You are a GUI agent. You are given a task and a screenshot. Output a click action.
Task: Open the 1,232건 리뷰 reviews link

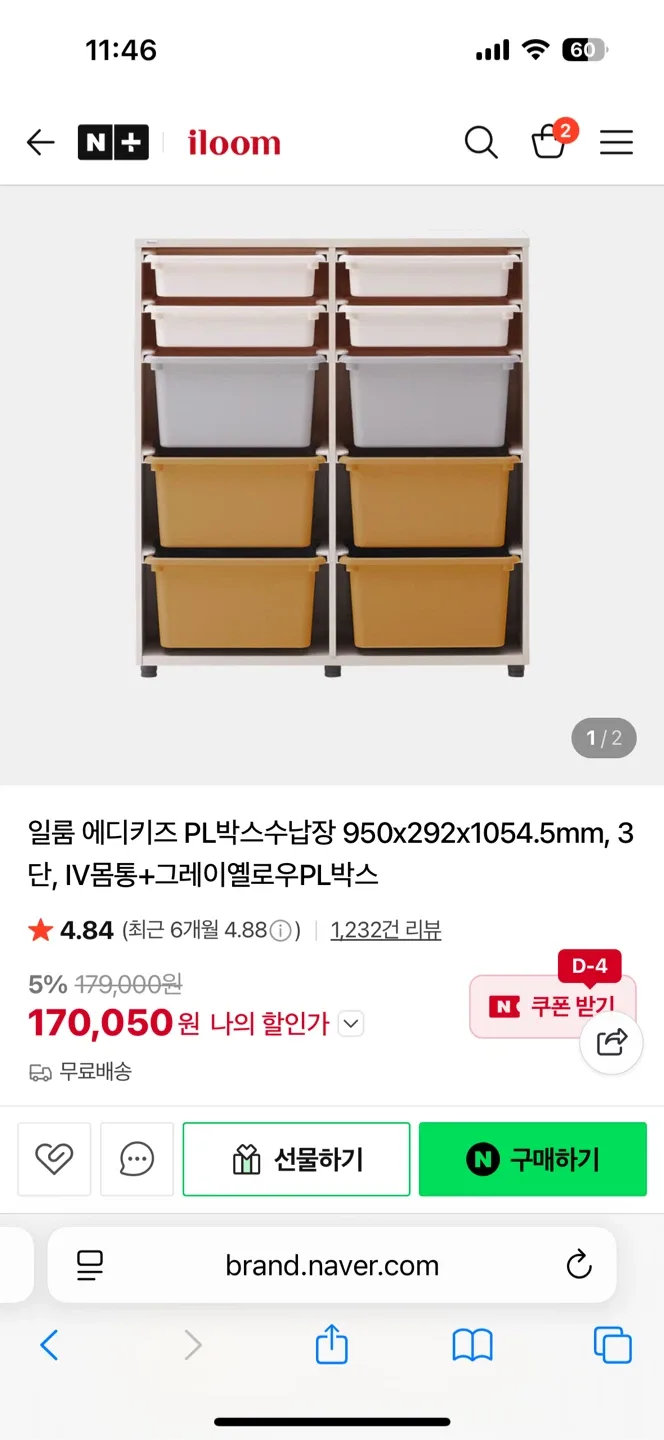point(386,930)
